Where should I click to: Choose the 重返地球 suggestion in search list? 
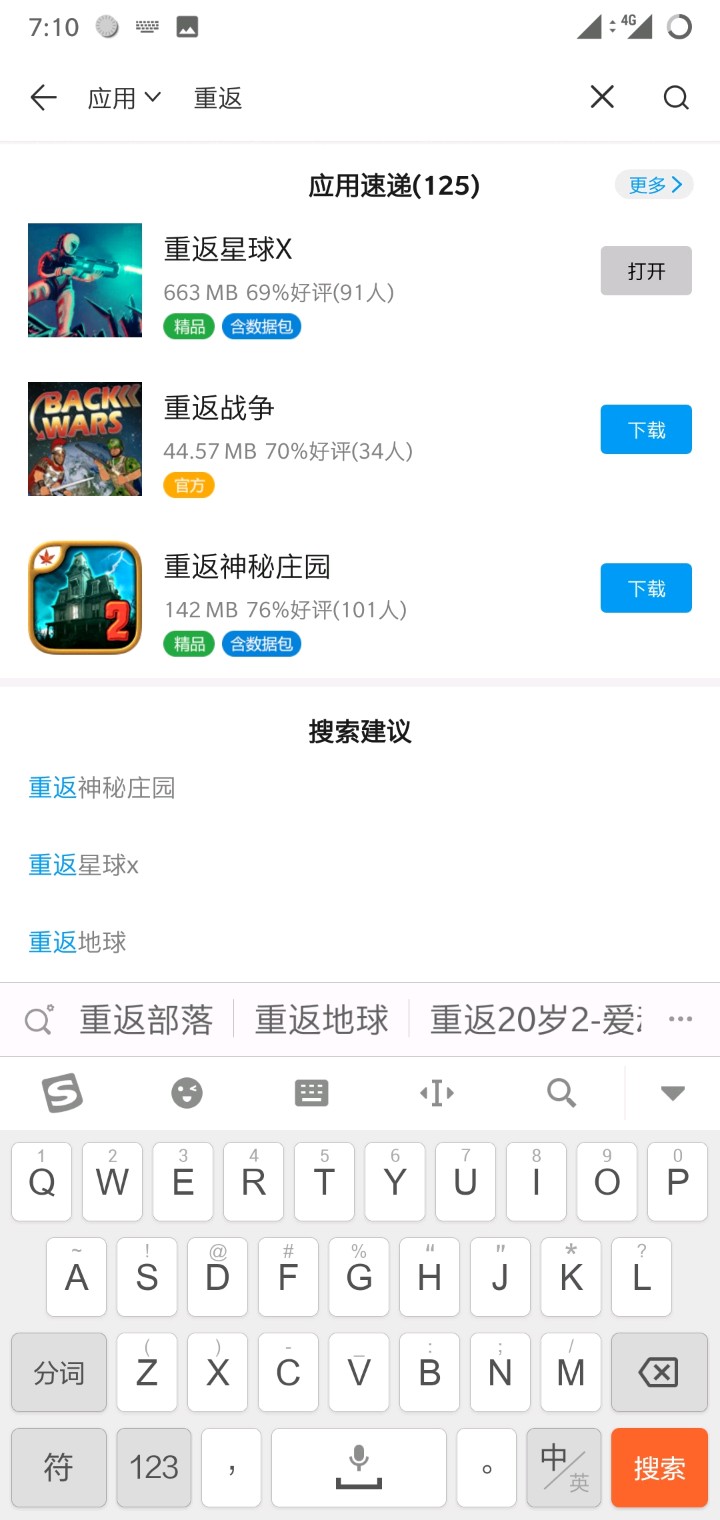(78, 942)
